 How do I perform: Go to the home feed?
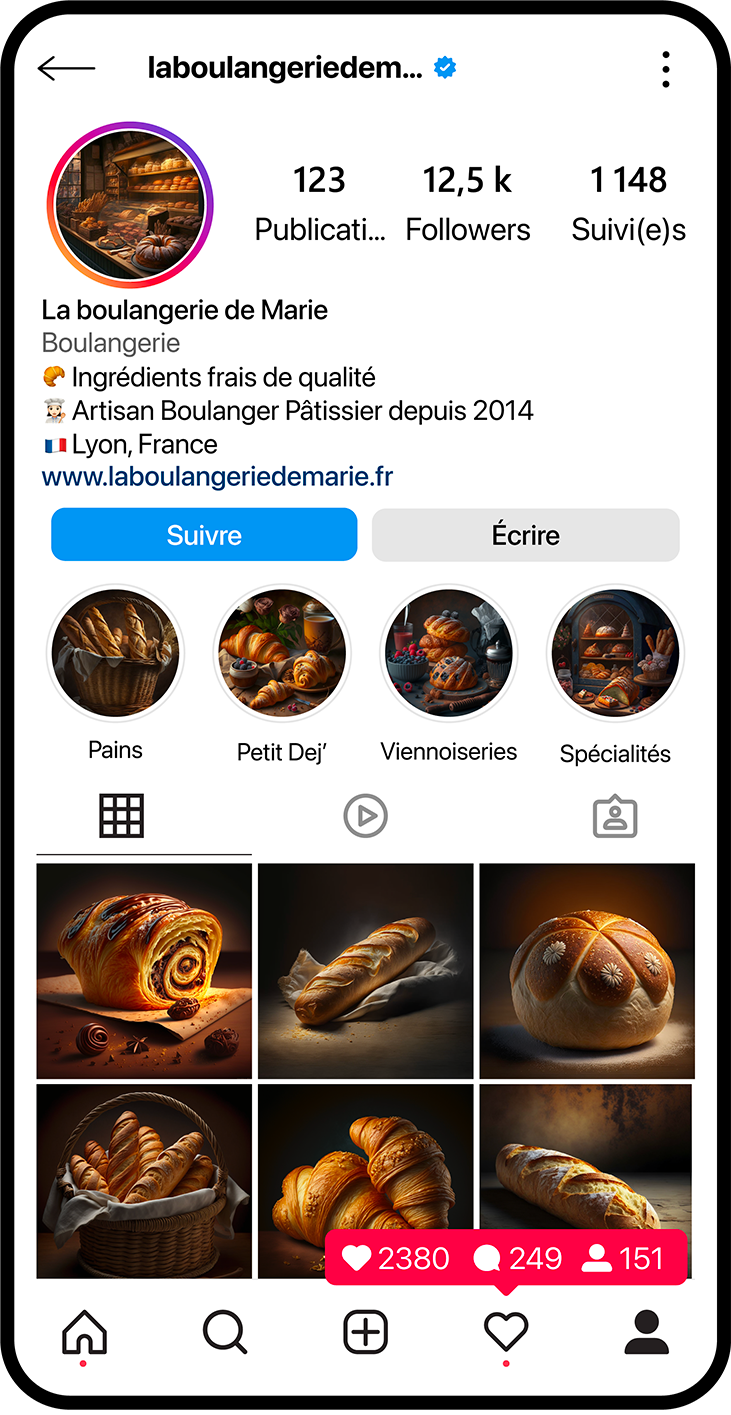(x=84, y=1332)
